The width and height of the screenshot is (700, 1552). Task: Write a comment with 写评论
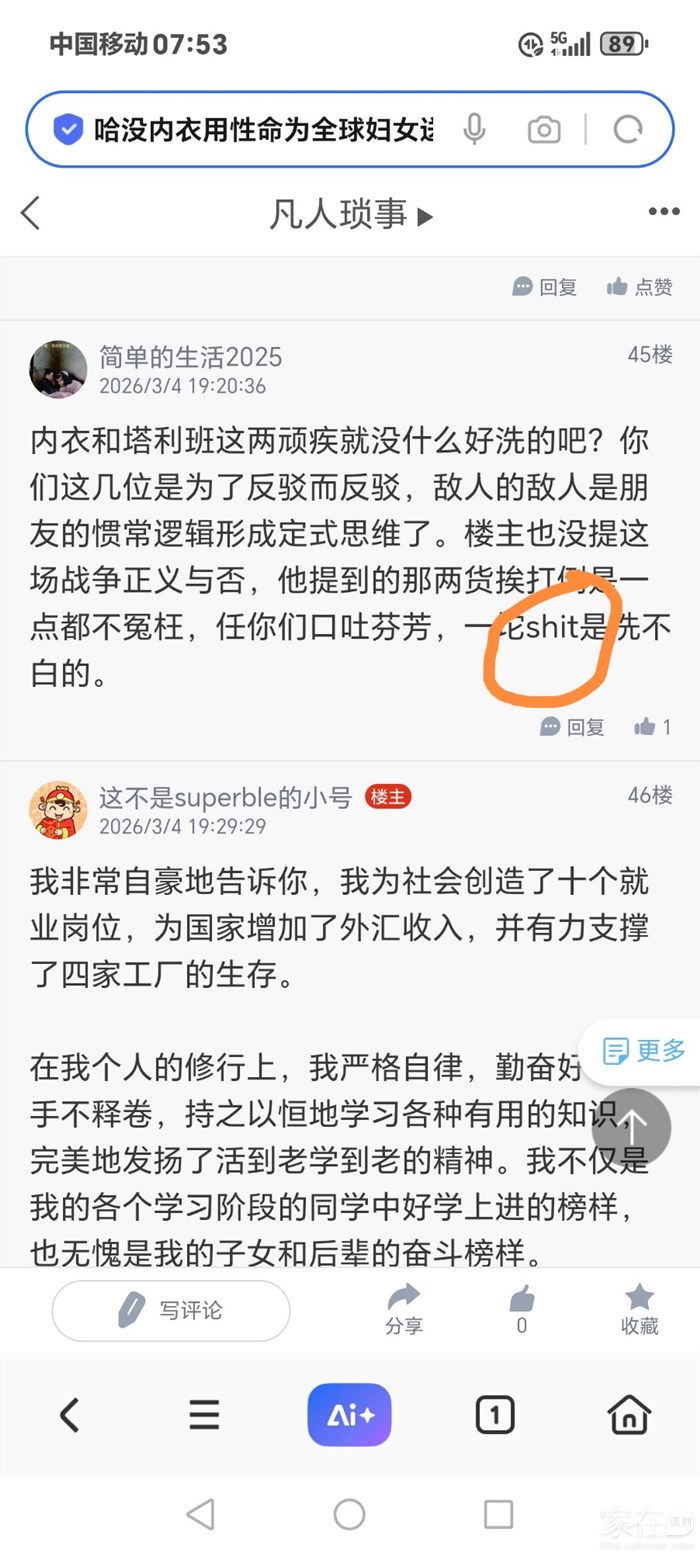[171, 1310]
